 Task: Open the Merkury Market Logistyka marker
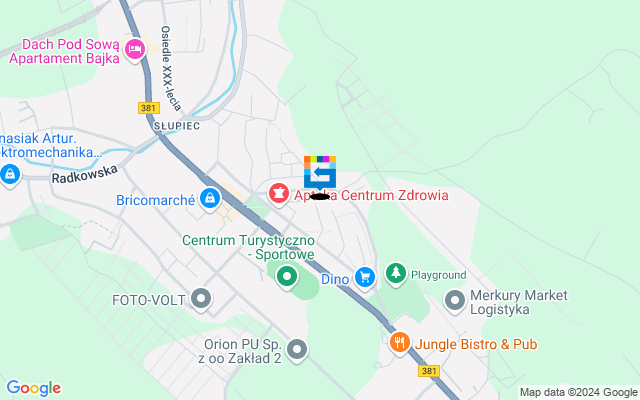455,299
